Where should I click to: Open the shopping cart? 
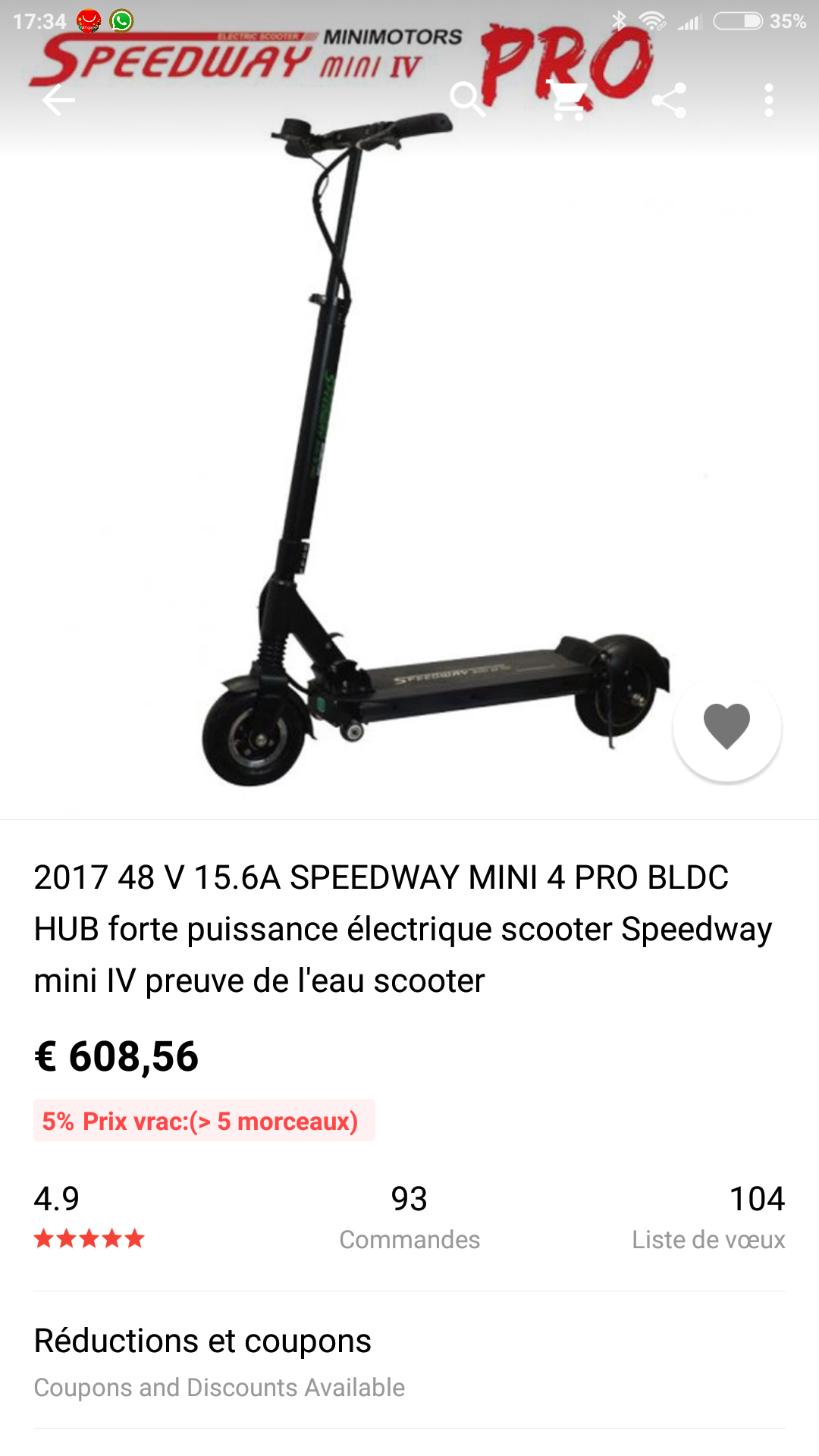tap(568, 100)
